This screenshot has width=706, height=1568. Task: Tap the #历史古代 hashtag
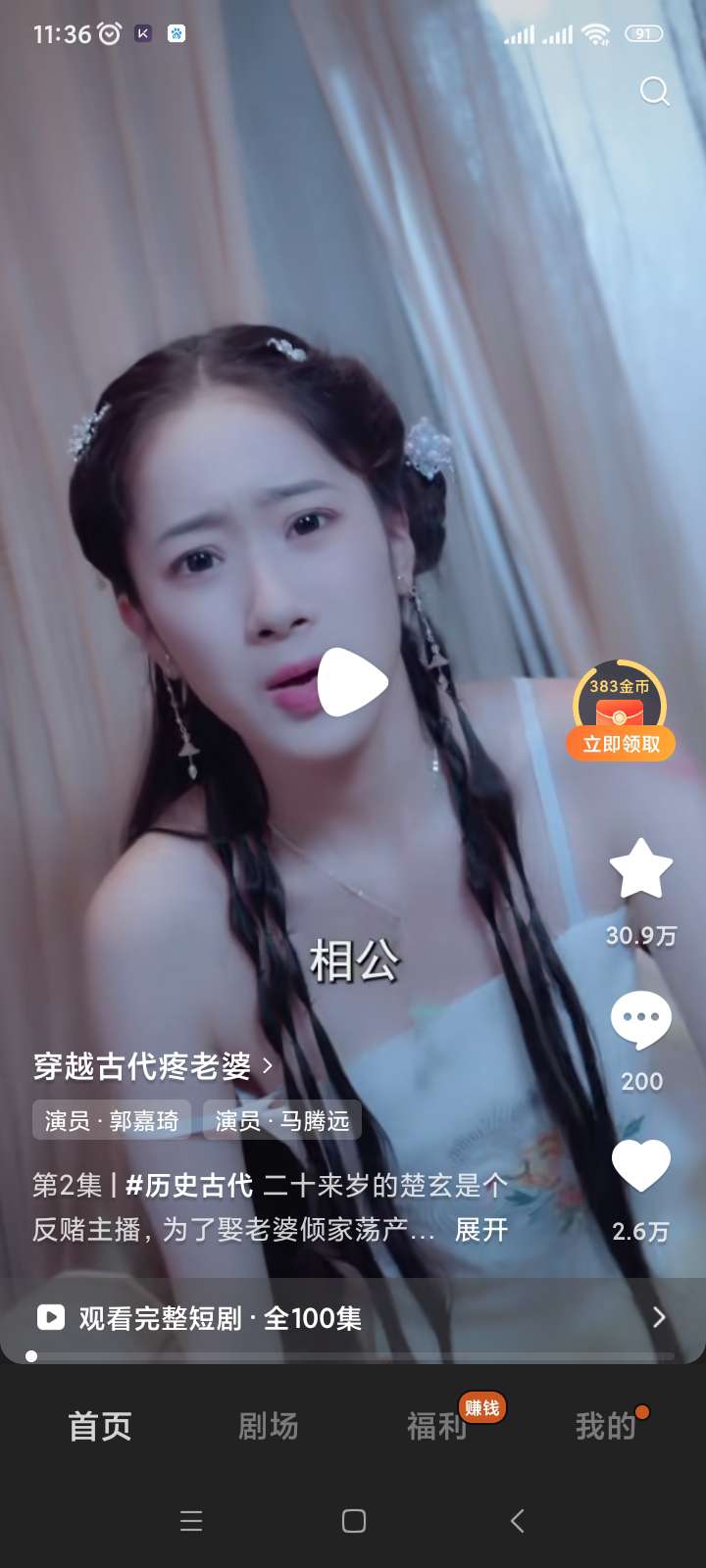[188, 1186]
